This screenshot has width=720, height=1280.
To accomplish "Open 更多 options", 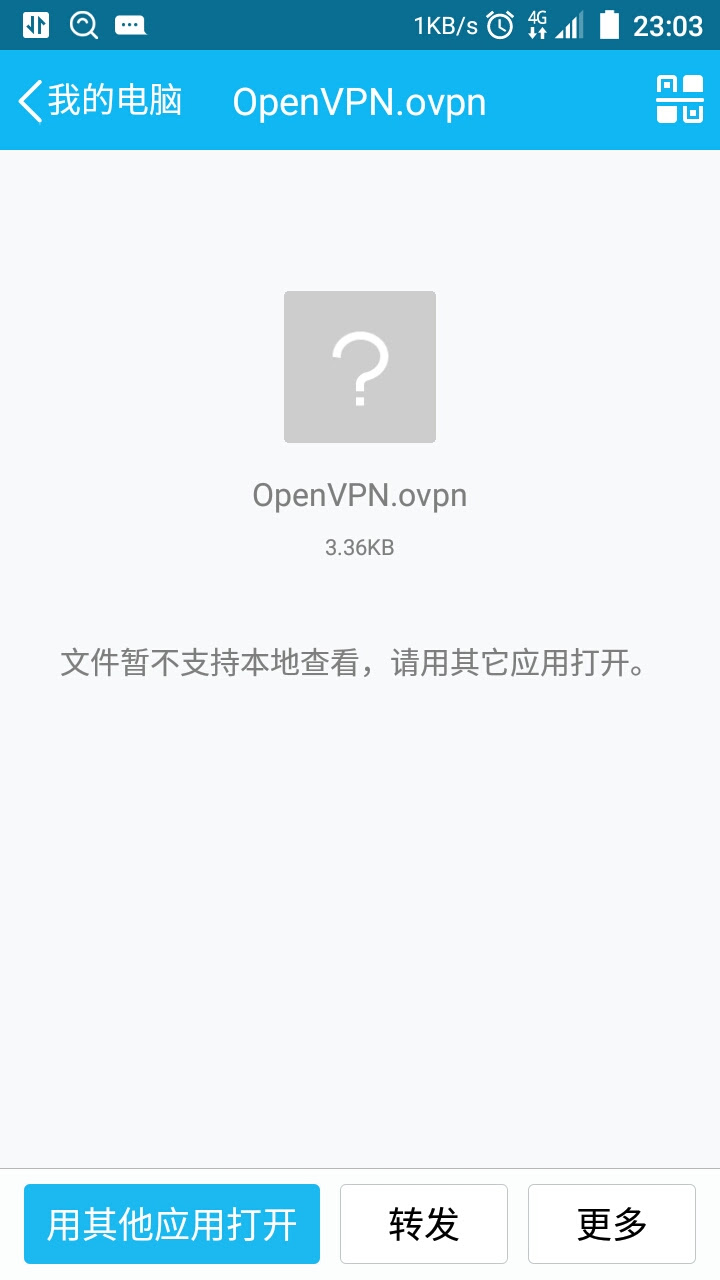I will pos(612,1224).
